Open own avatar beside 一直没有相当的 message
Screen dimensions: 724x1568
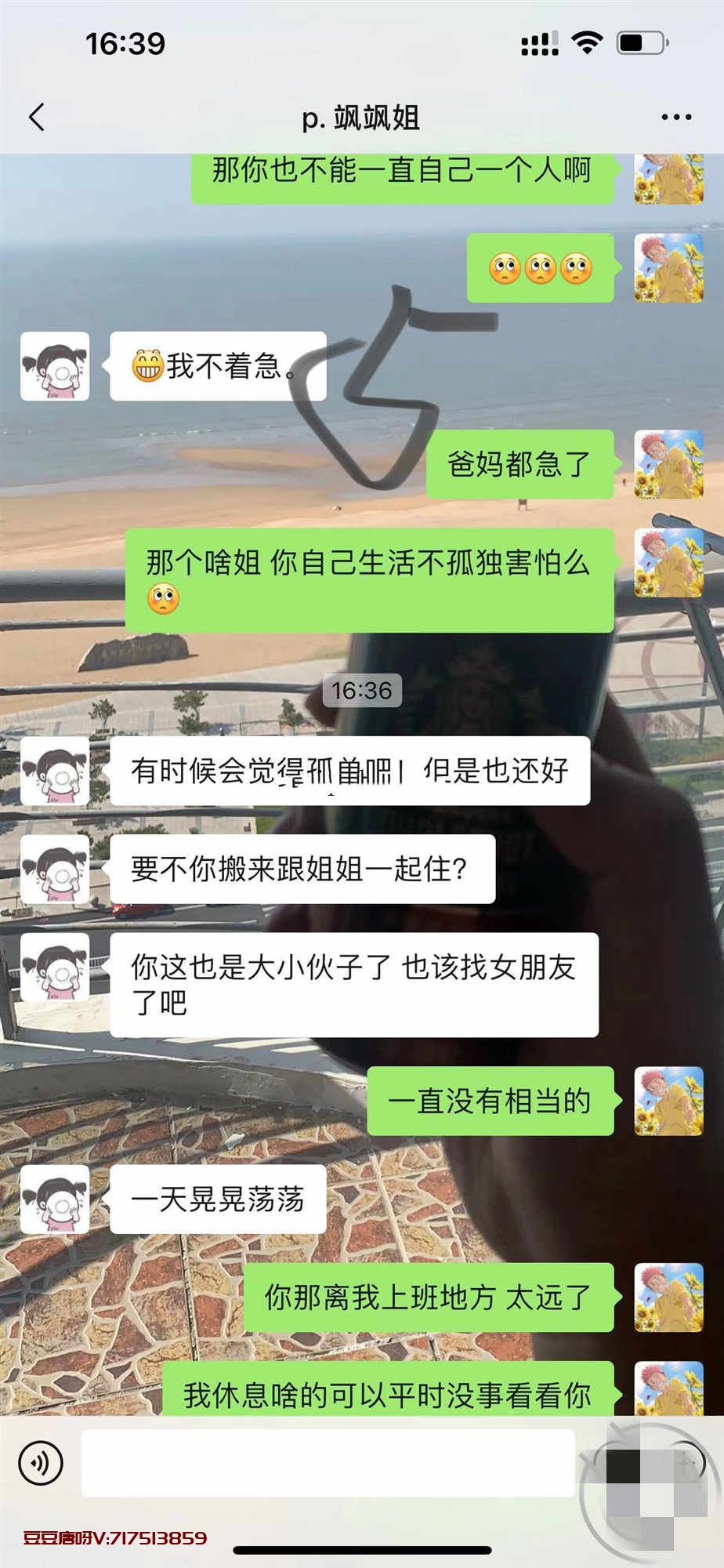(668, 1101)
